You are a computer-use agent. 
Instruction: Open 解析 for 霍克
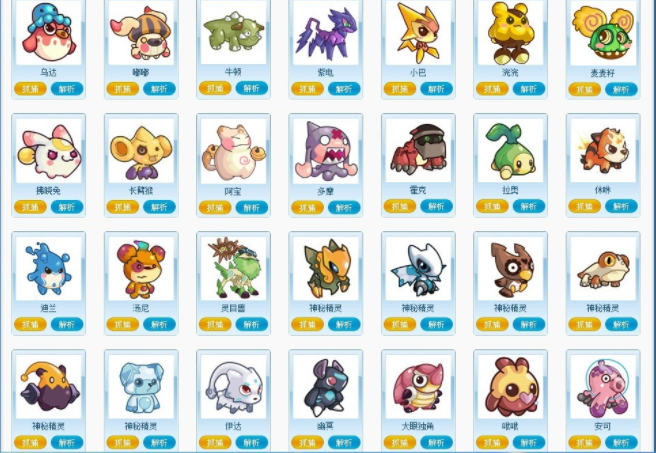point(437,207)
